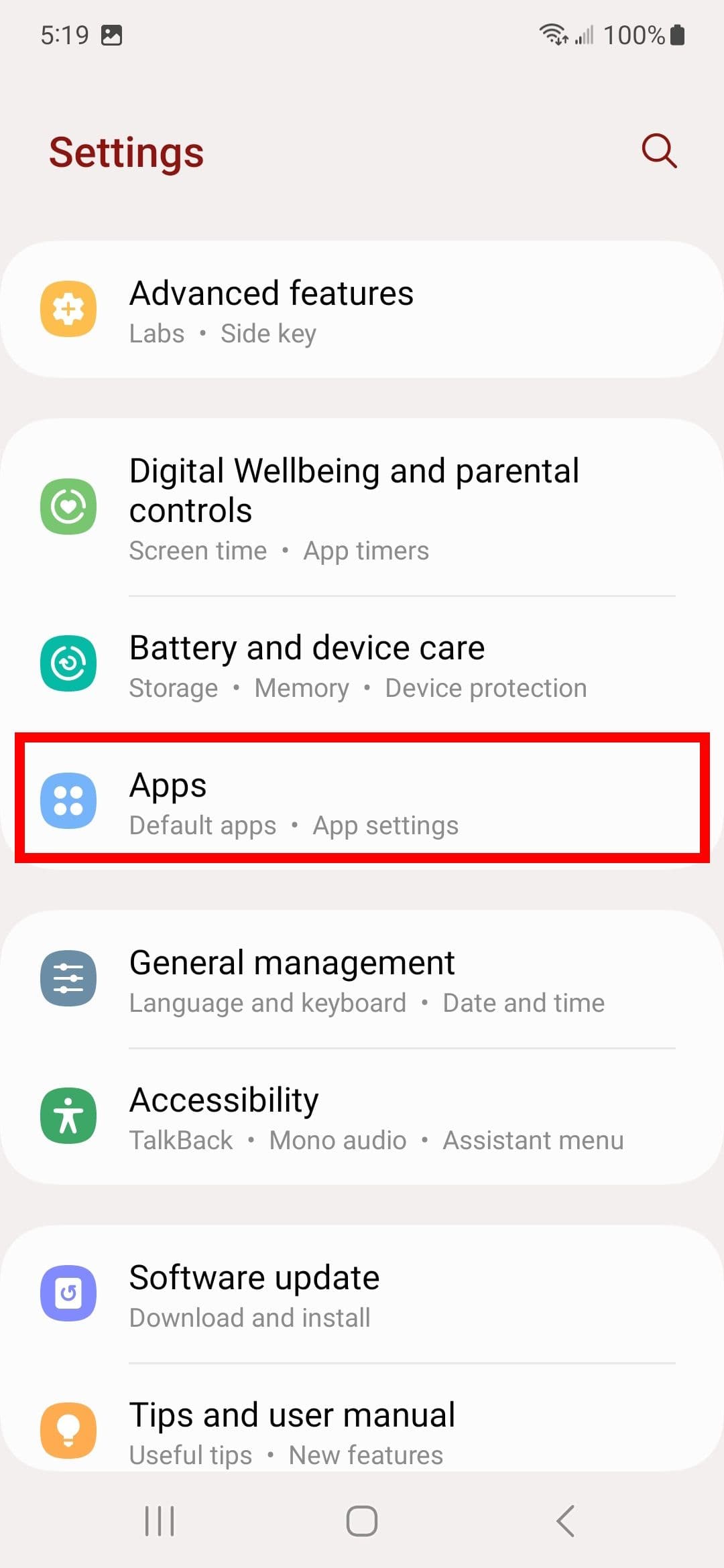Go to the home screen

pos(362,1521)
